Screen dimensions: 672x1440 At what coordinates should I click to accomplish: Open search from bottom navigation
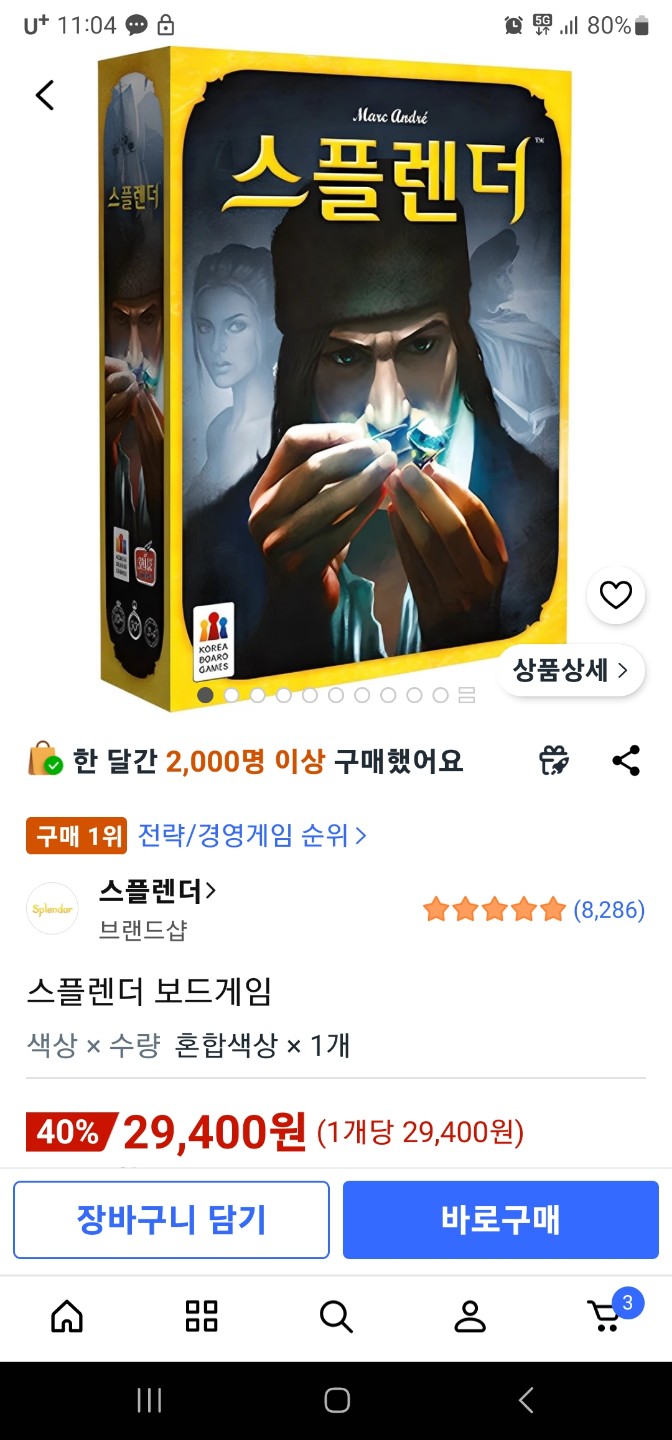(x=336, y=1317)
